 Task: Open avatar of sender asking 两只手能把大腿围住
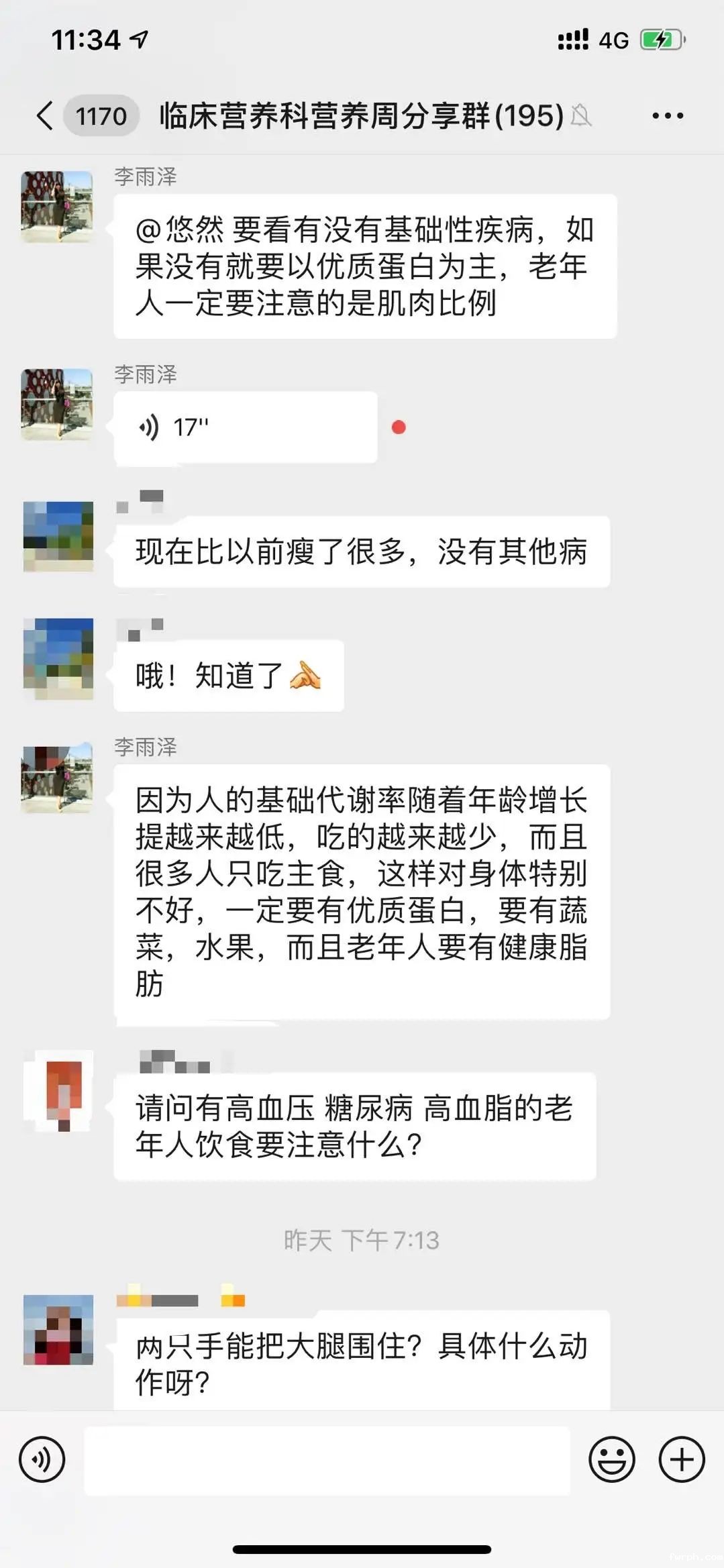(58, 1329)
